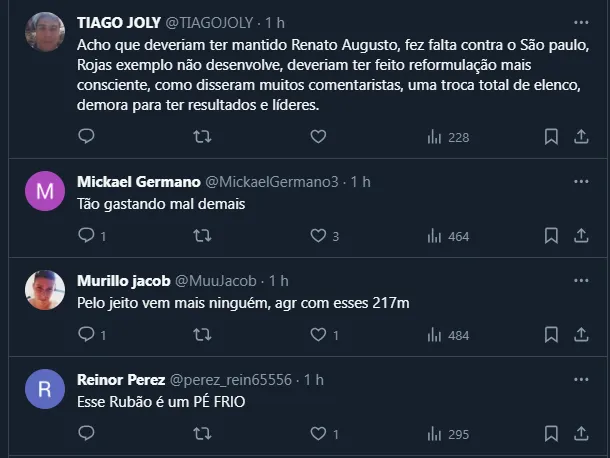The image size is (610, 458).
Task: Open Reinor Perez's profile avatar
Action: click(x=45, y=389)
